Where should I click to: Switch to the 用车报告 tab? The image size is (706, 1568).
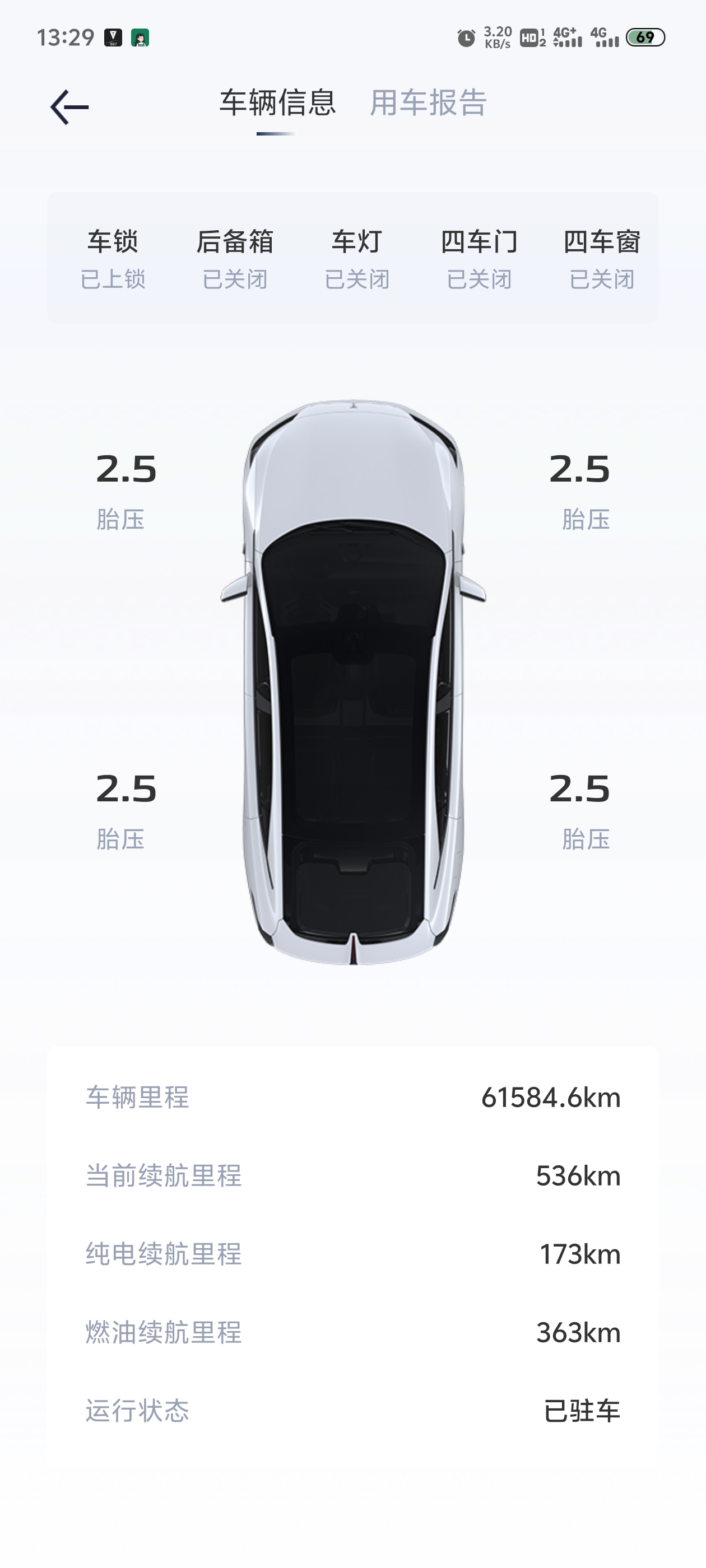click(428, 102)
